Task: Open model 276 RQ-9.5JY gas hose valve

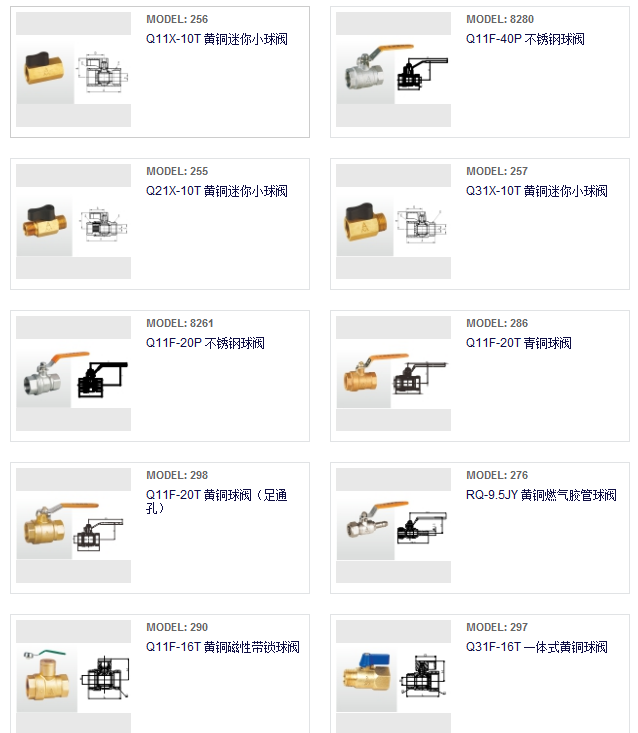Action: point(541,495)
